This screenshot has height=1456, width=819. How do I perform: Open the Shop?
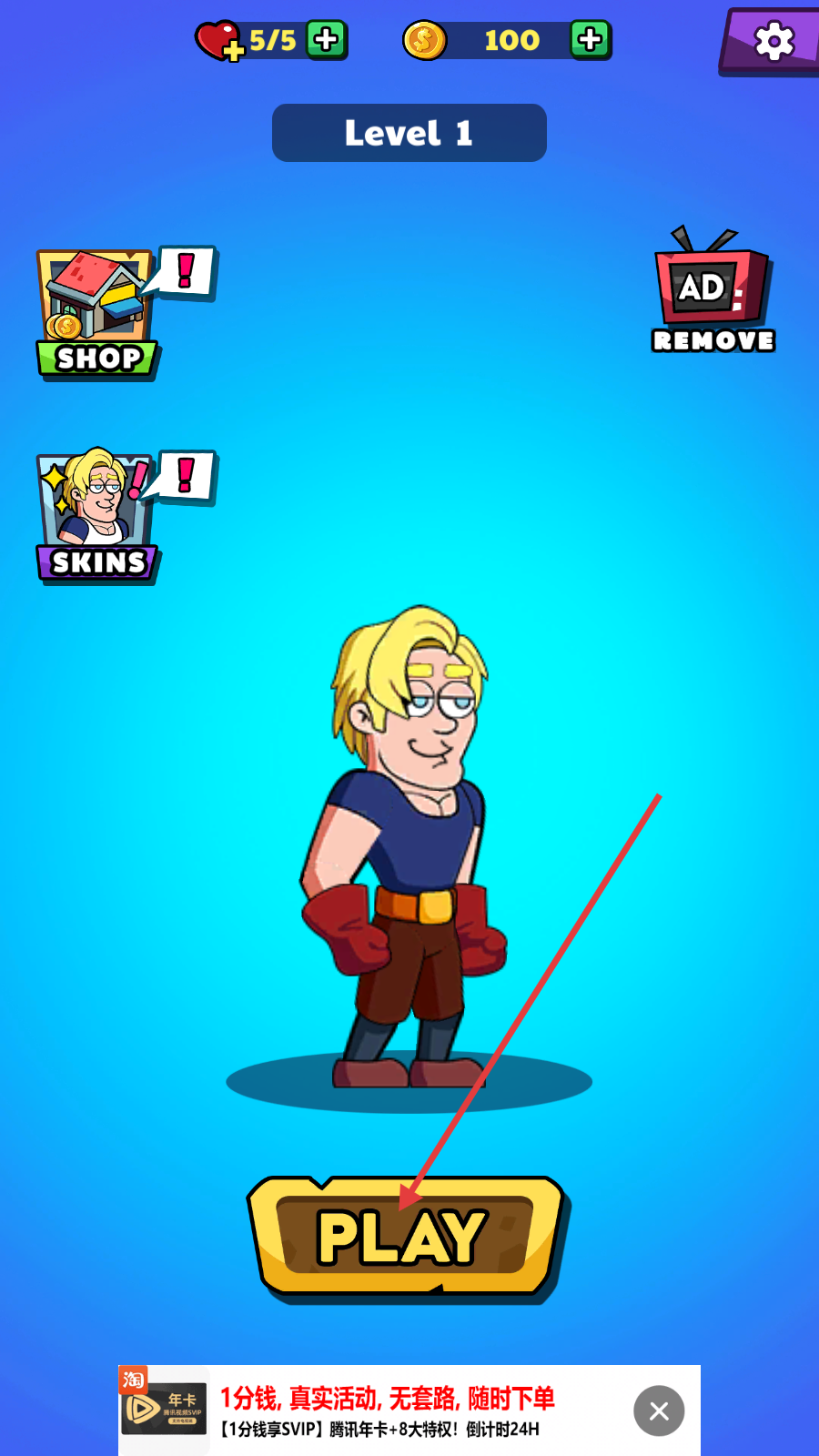pos(97,314)
